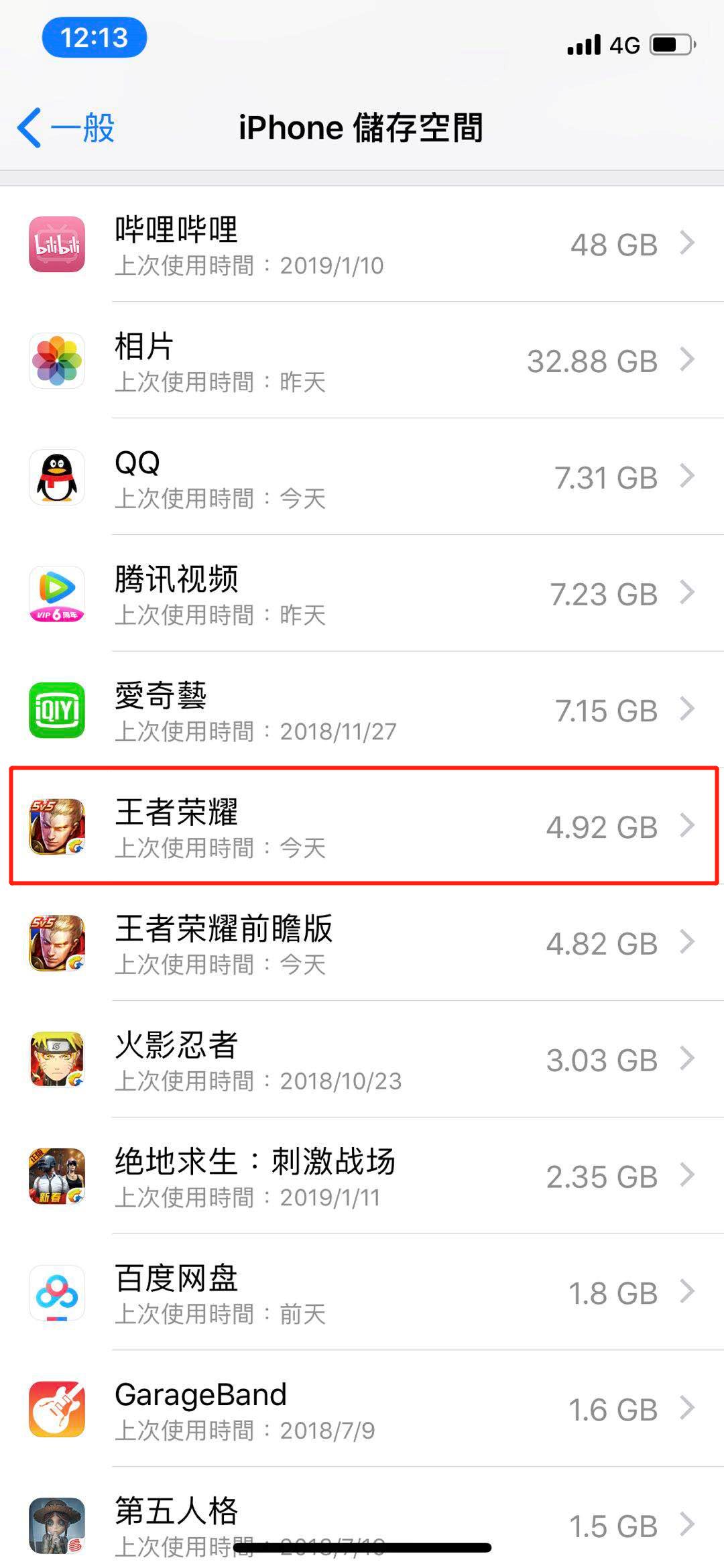Screen dimensions: 724x1568
Task: Open 王者荣耀 details using its arrow
Action: (x=688, y=827)
